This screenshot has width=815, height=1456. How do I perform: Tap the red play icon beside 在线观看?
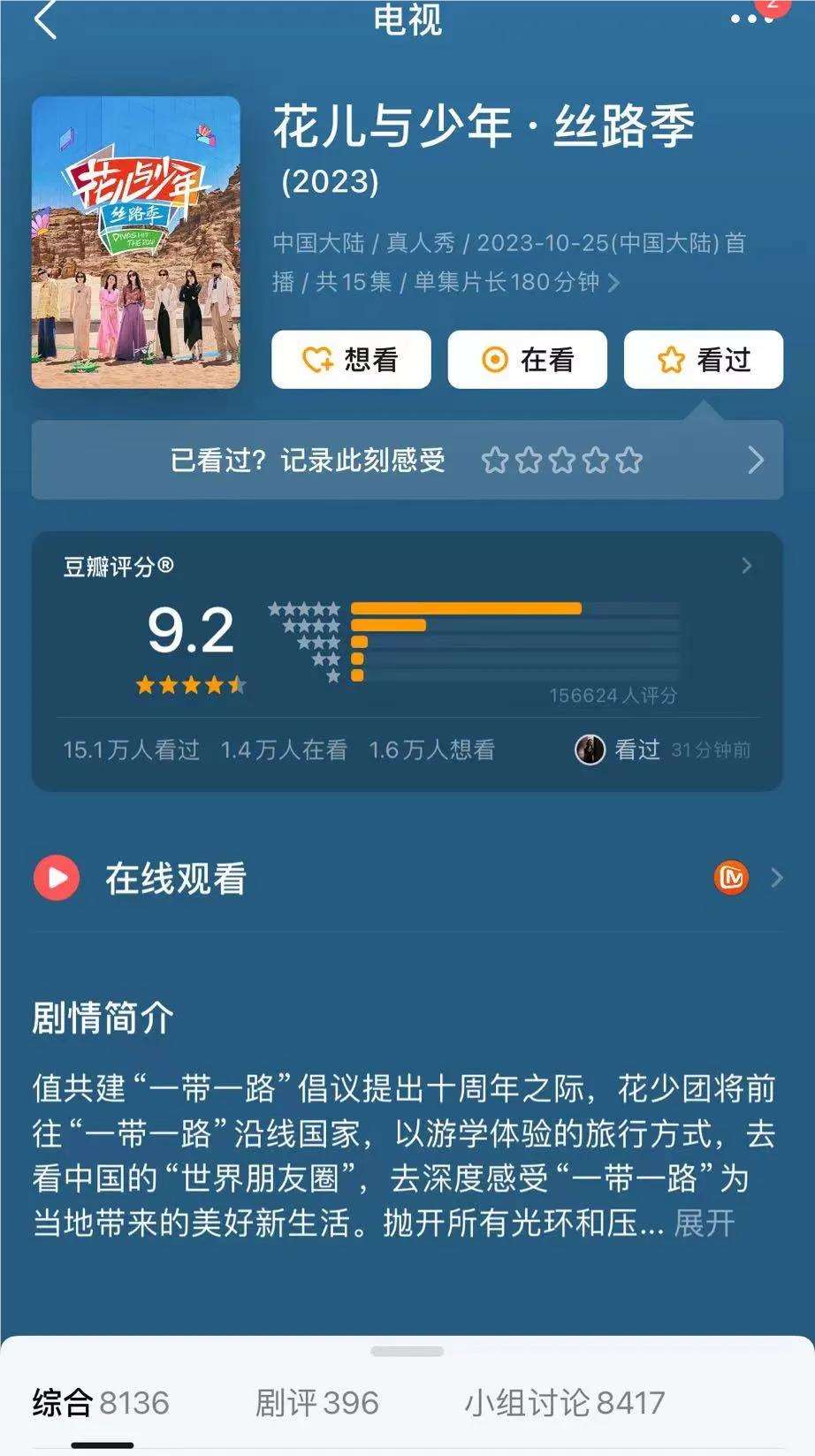57,878
